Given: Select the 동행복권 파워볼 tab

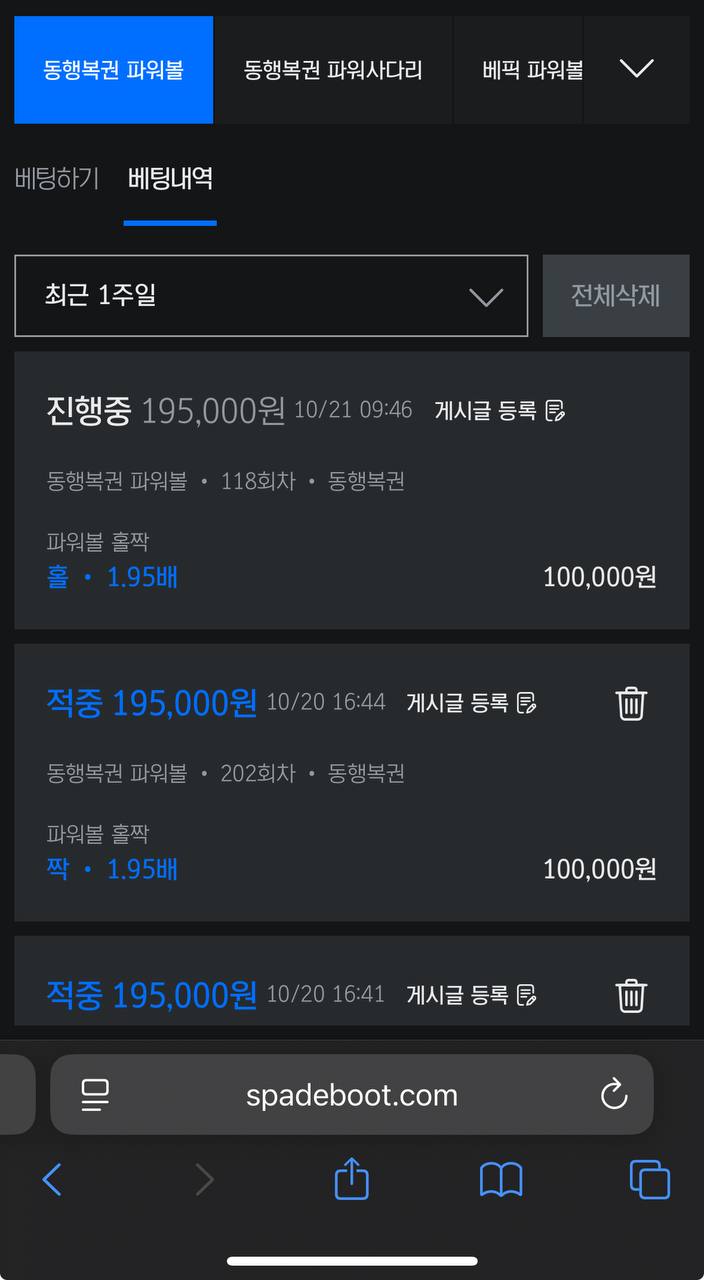Looking at the screenshot, I should pyautogui.click(x=113, y=70).
